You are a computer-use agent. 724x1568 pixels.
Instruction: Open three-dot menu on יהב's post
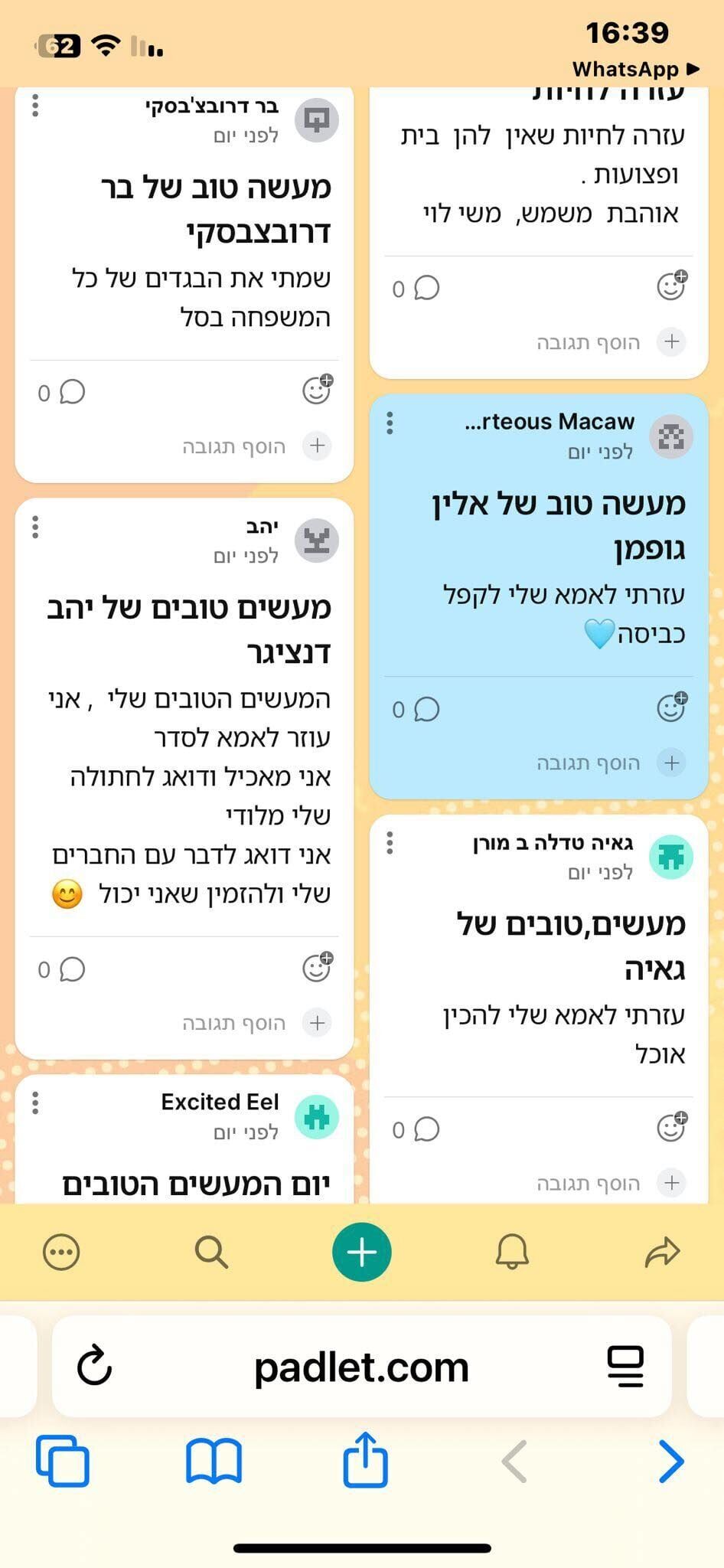[x=35, y=527]
